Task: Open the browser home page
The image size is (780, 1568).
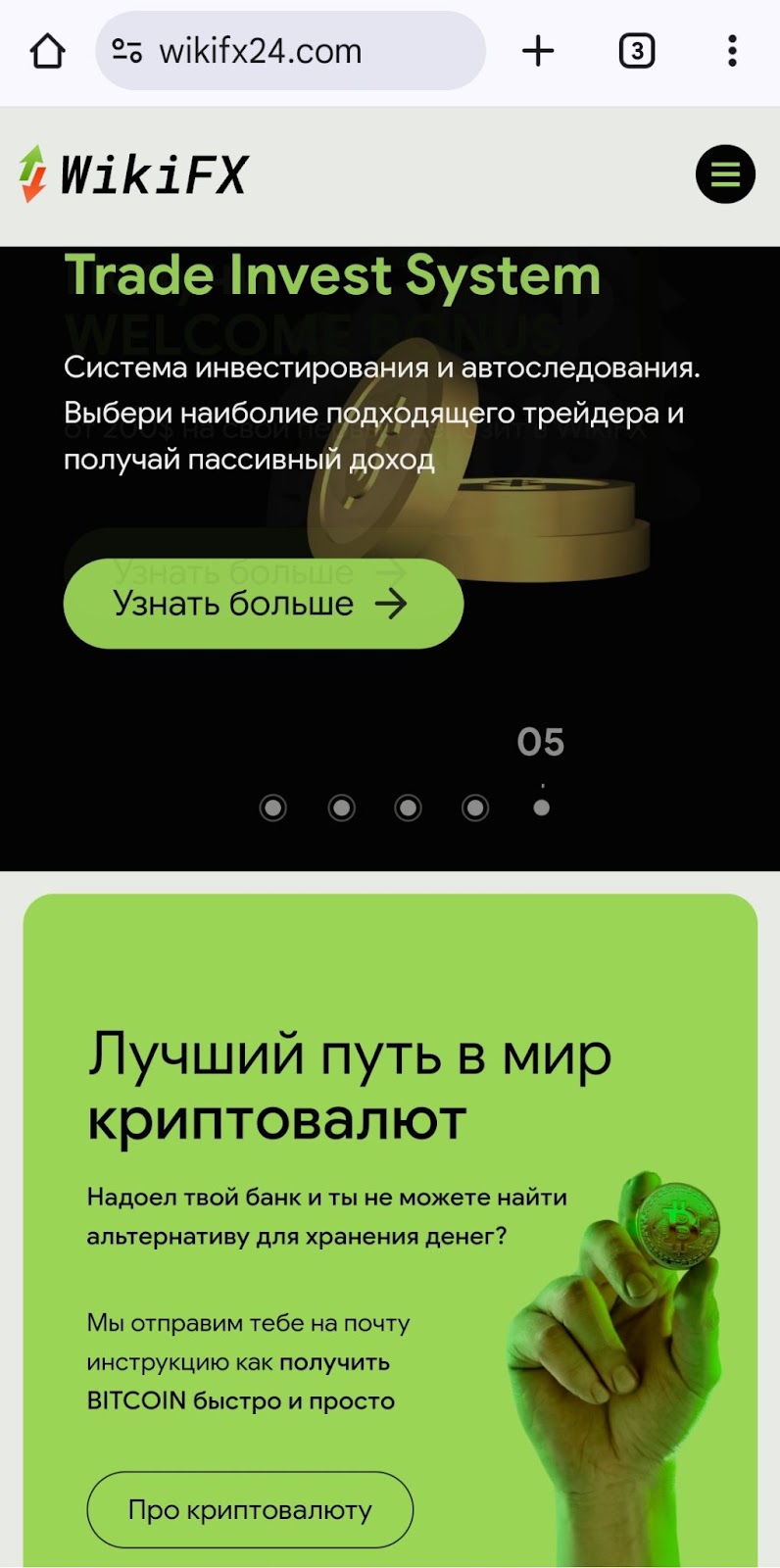Action: (x=47, y=51)
